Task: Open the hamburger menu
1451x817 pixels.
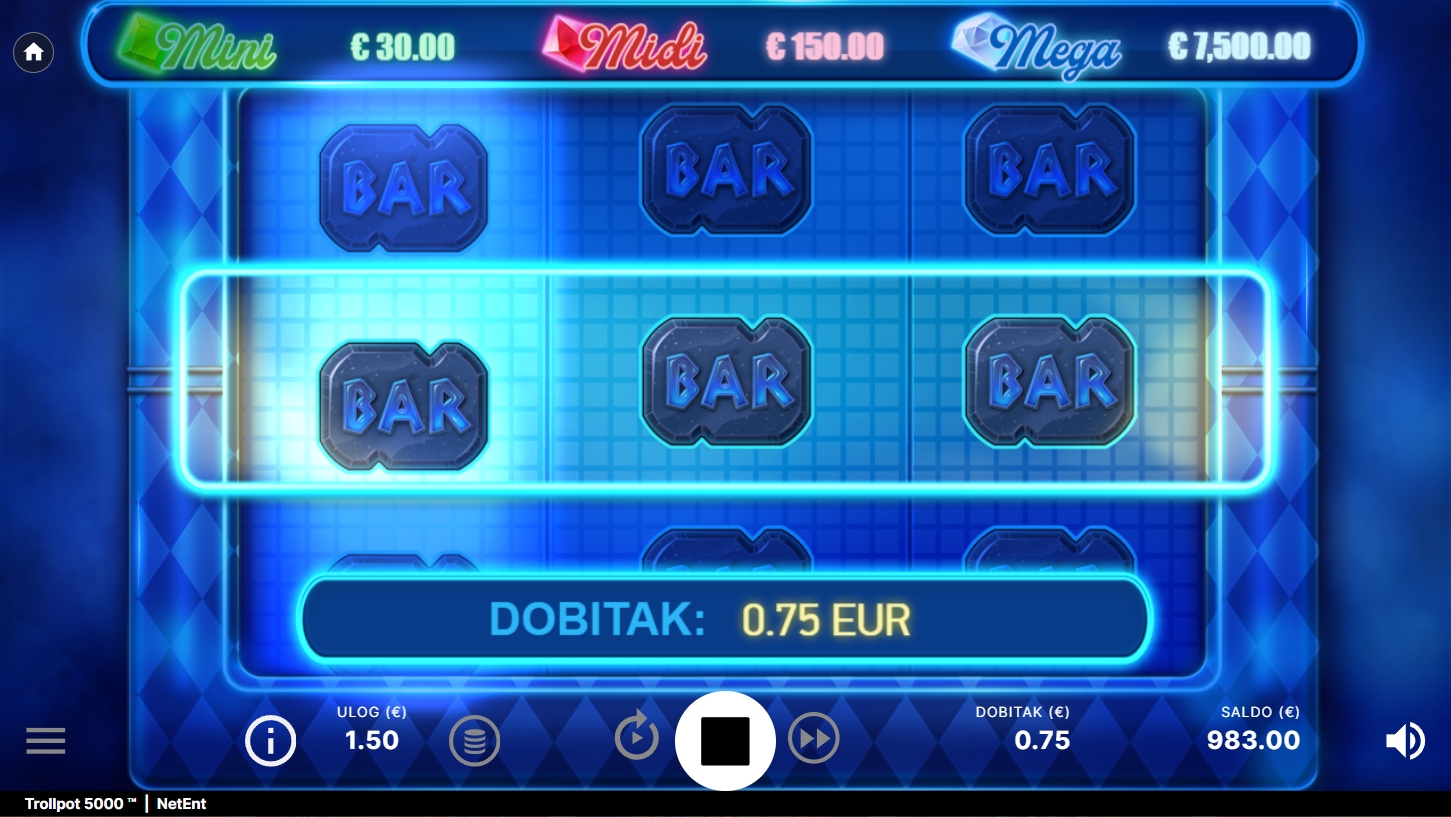Action: tap(46, 741)
